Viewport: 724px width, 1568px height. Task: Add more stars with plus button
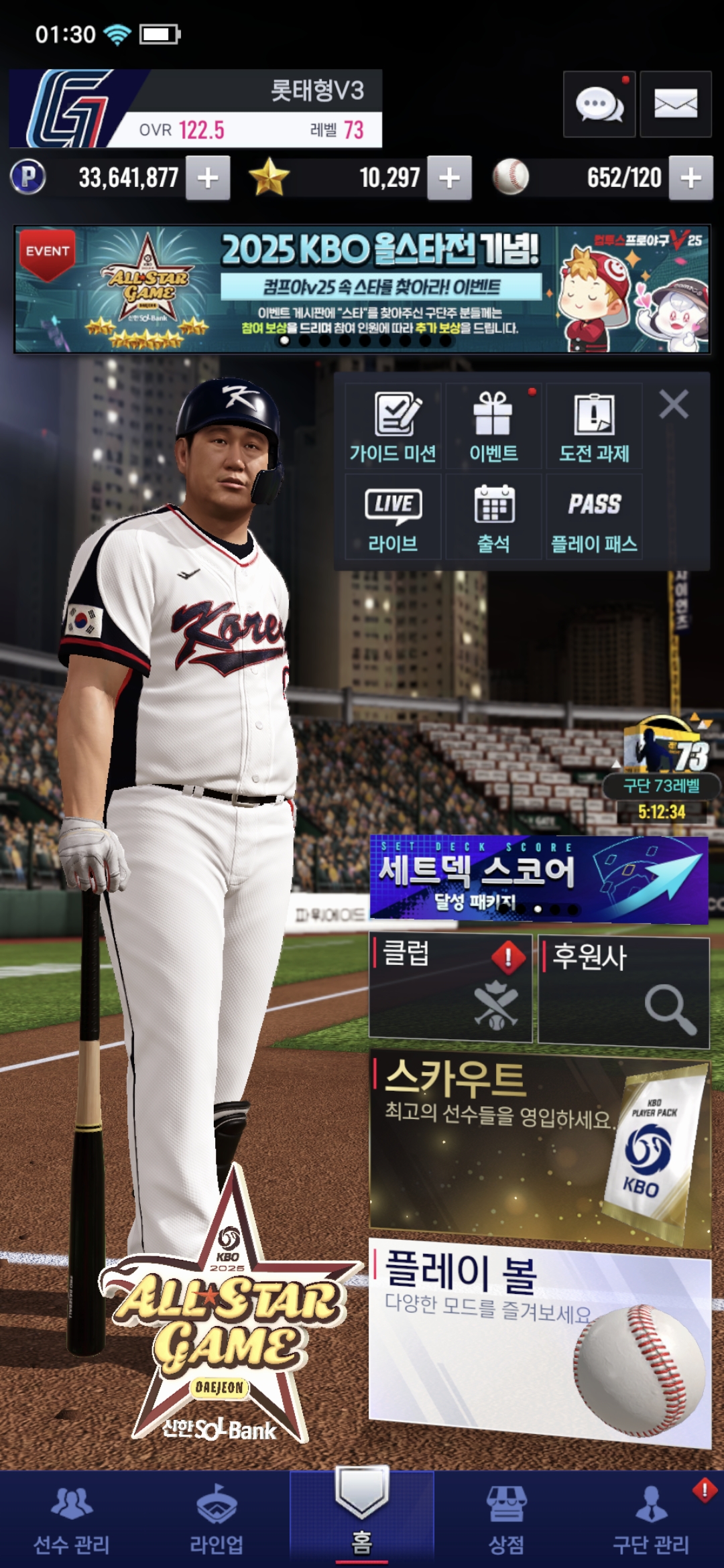449,178
